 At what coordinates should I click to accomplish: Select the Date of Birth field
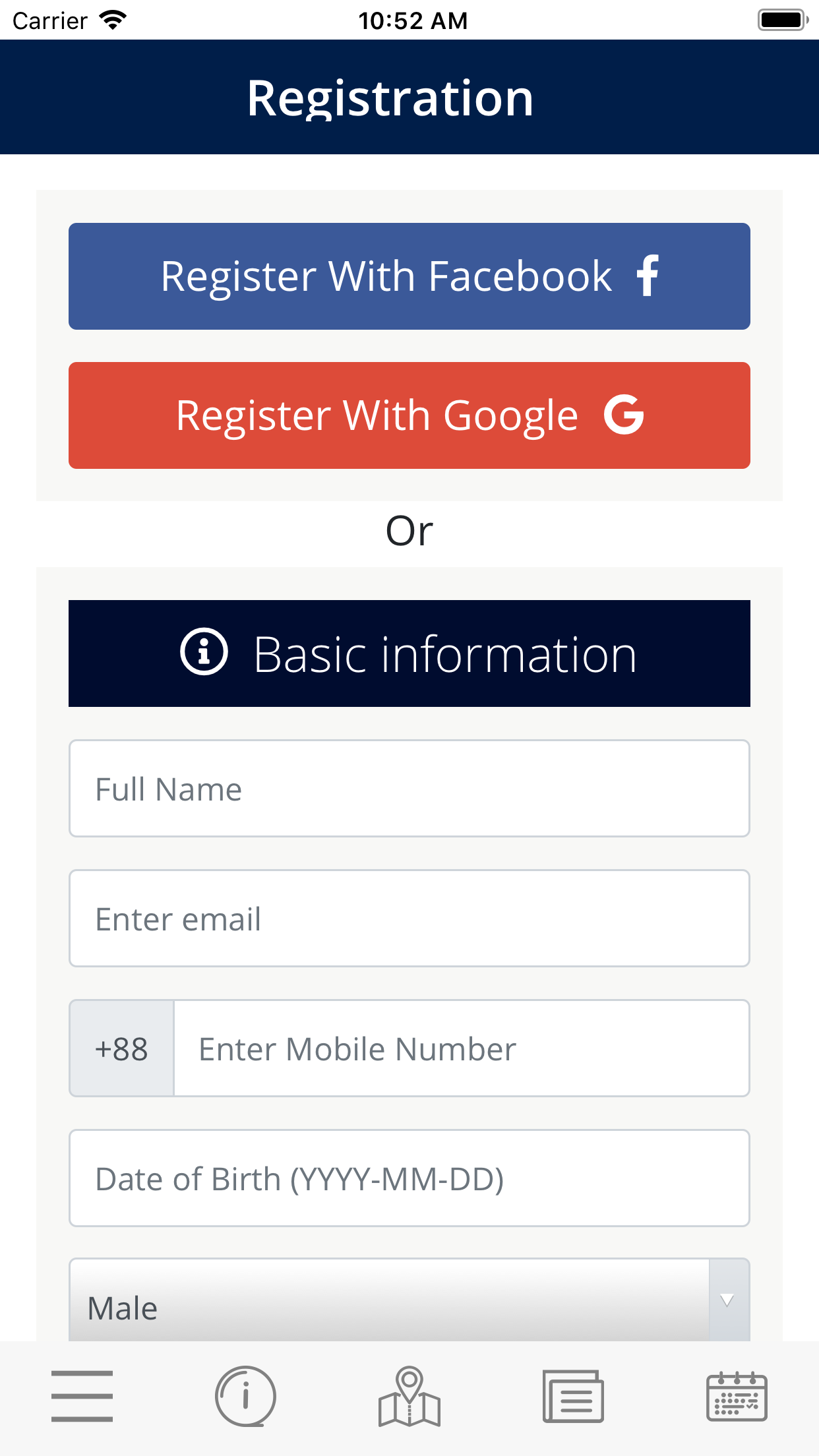409,1178
